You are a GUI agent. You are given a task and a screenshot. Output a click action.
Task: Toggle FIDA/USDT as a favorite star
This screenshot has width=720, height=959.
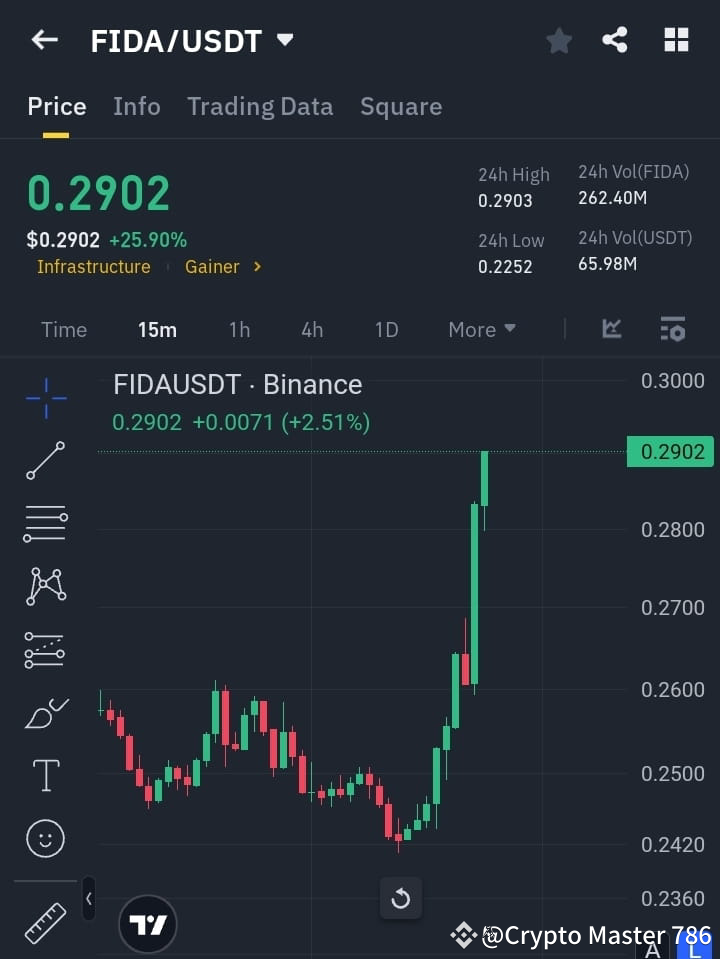pyautogui.click(x=559, y=40)
